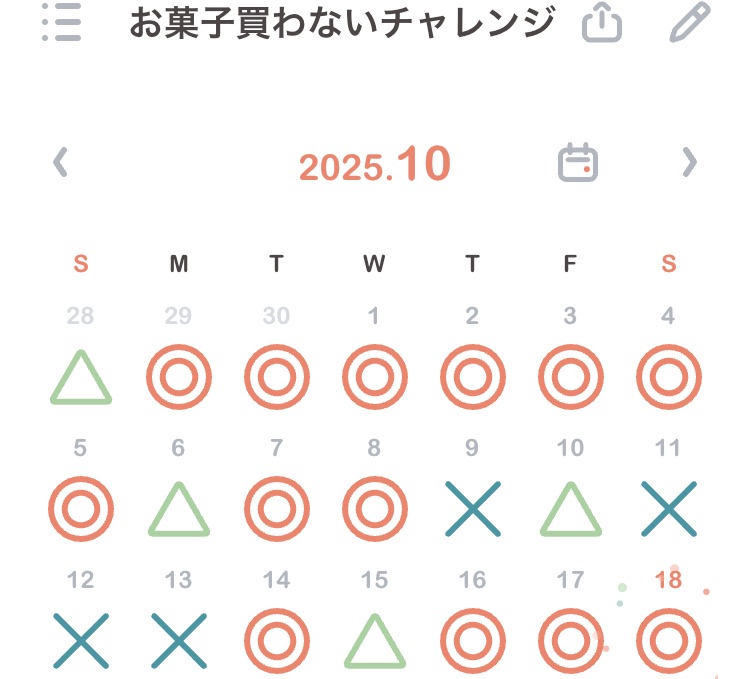Share the challenge calendar
This screenshot has height=679, width=750.
point(601,23)
